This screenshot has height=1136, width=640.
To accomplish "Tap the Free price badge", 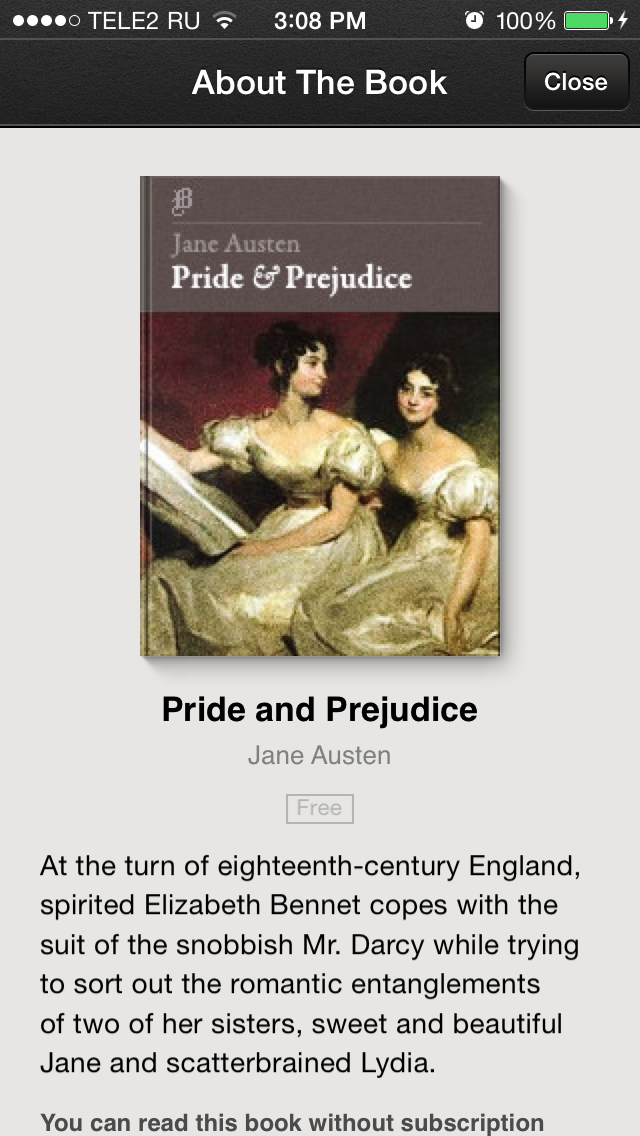I will pos(320,808).
